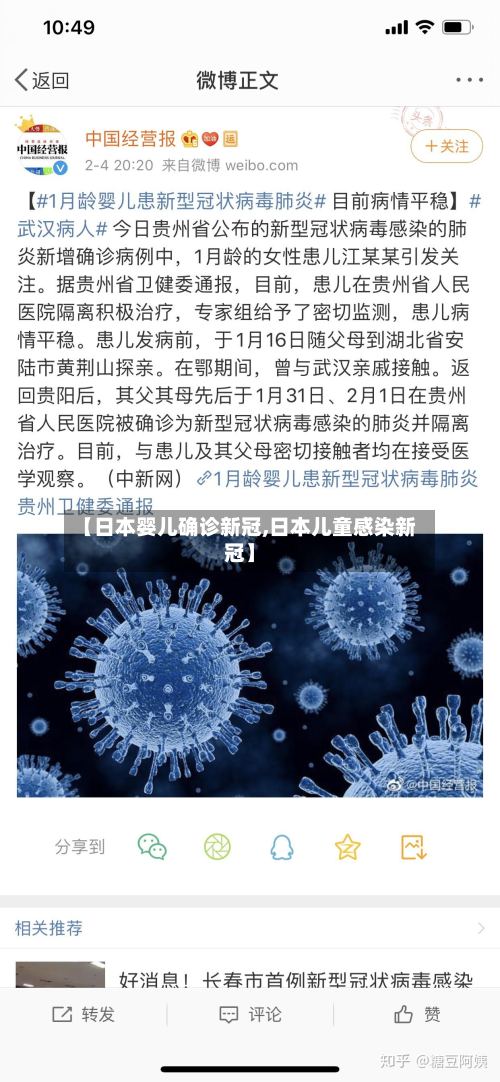The height and width of the screenshot is (1082, 500).
Task: Open the #1月龄婴儿患新型冠状病毒肺炎# hashtag
Action: point(181,201)
